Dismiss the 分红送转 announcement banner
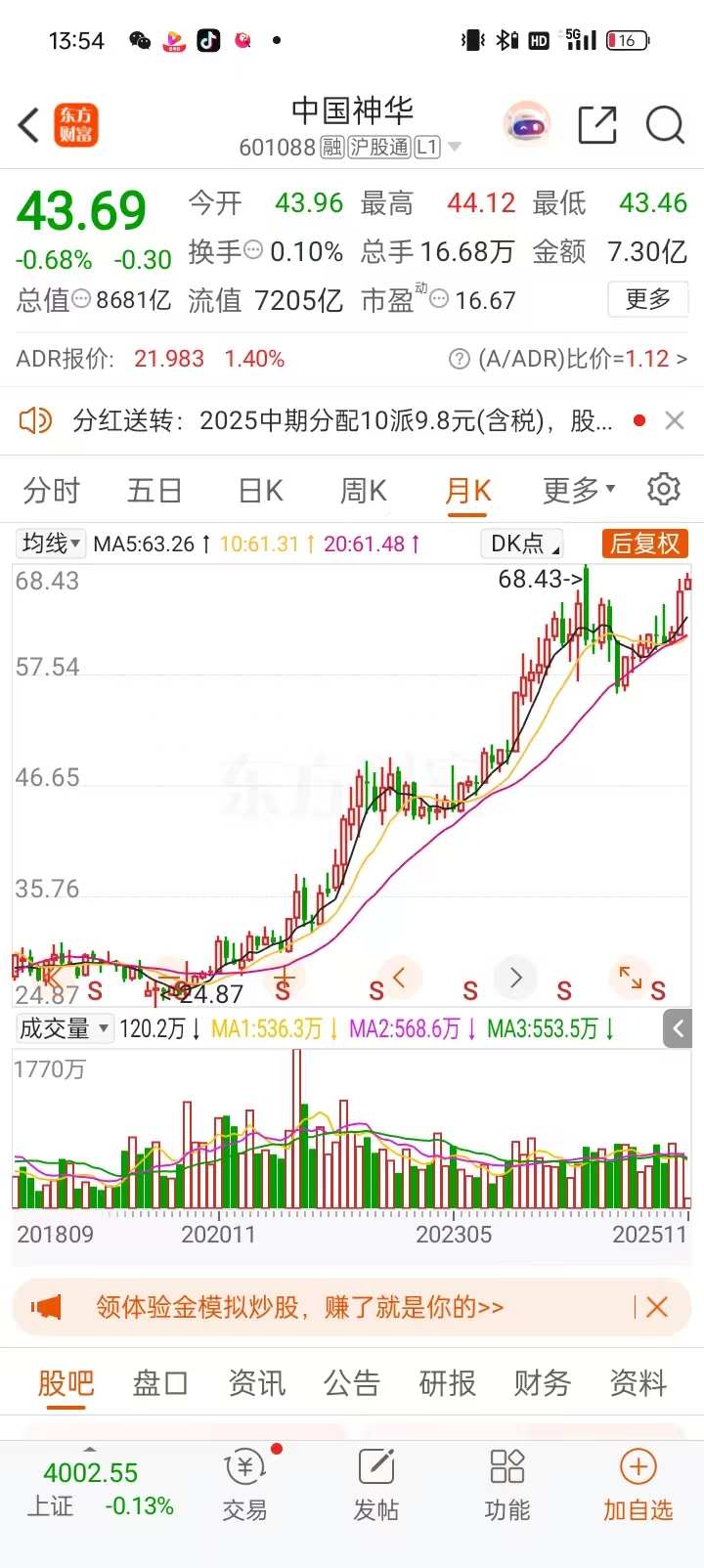704x1568 pixels. pyautogui.click(x=674, y=420)
